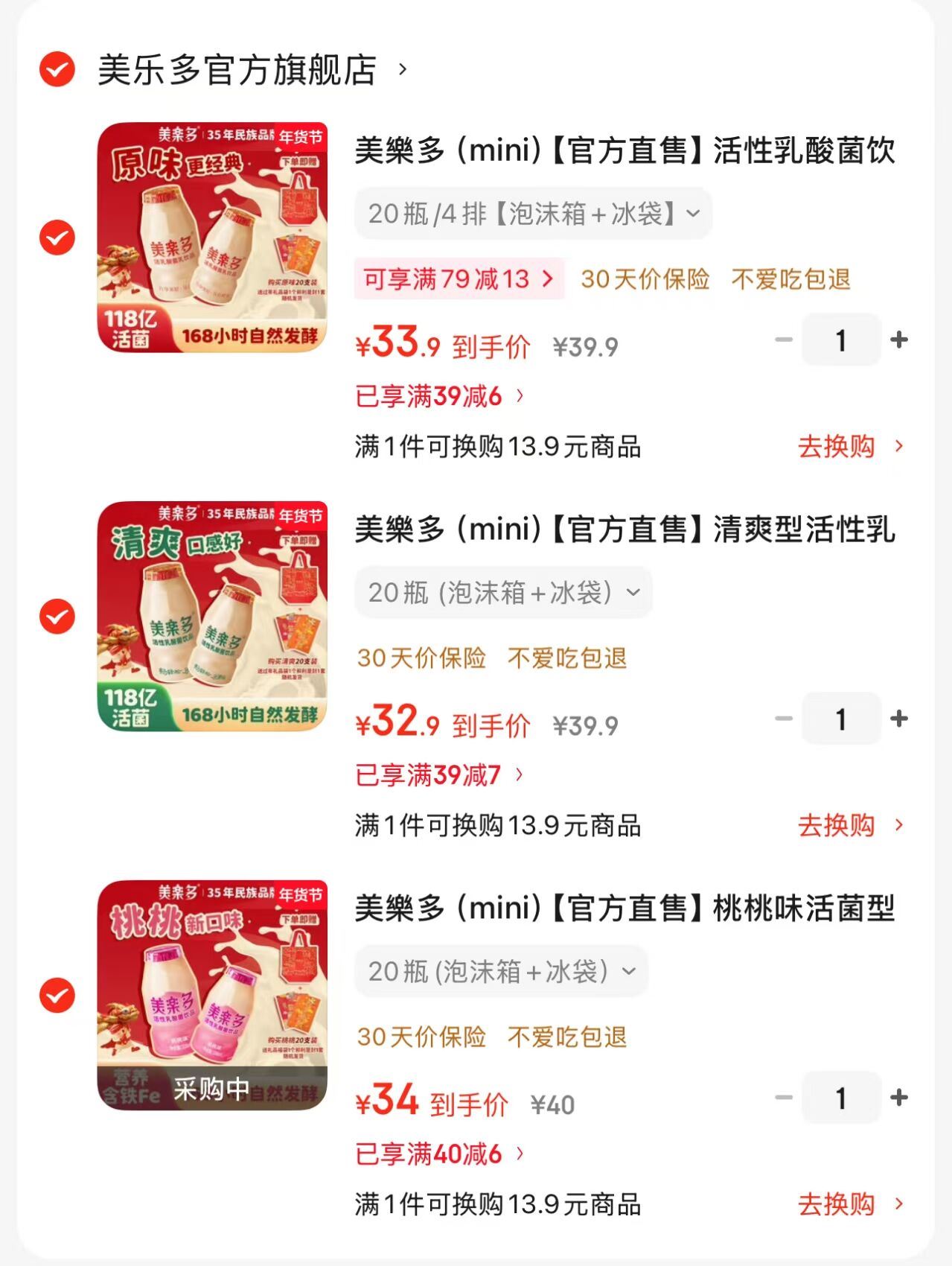Change 桃桃味 spec 20瓶(泡沫箱+冰袋)
This screenshot has height=1266, width=952.
[501, 972]
